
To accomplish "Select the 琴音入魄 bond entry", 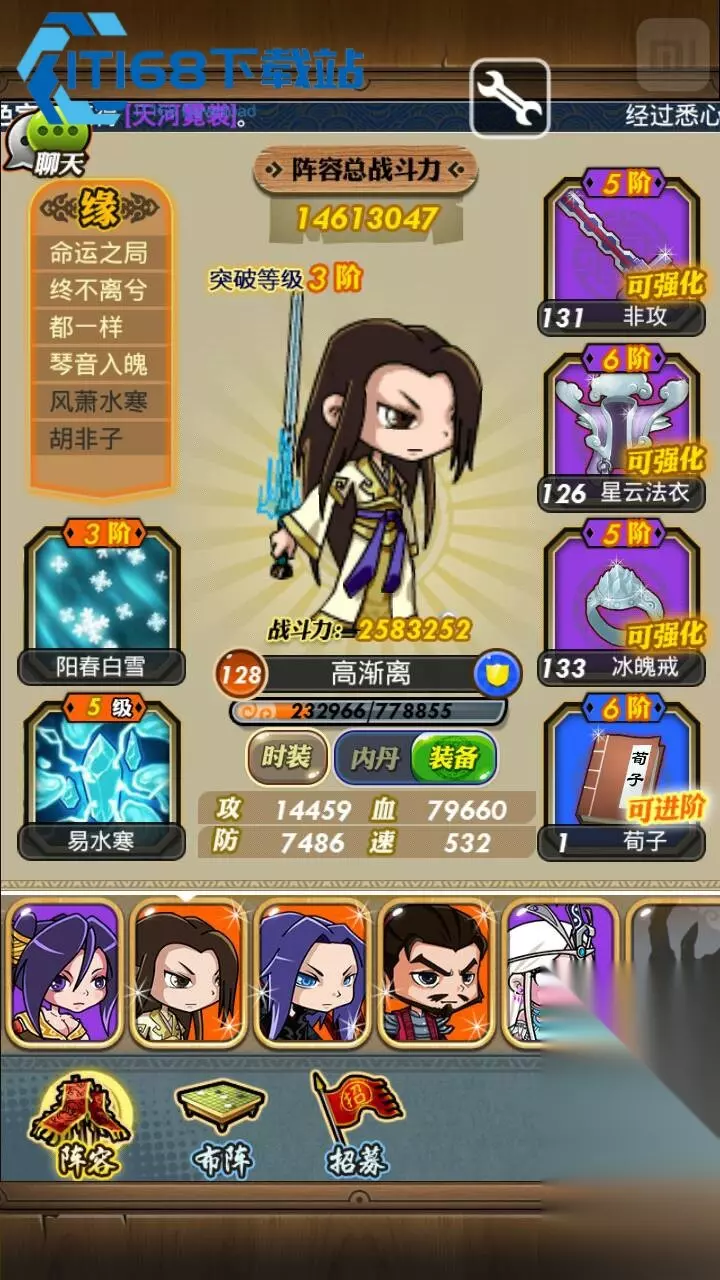I will pos(99,364).
